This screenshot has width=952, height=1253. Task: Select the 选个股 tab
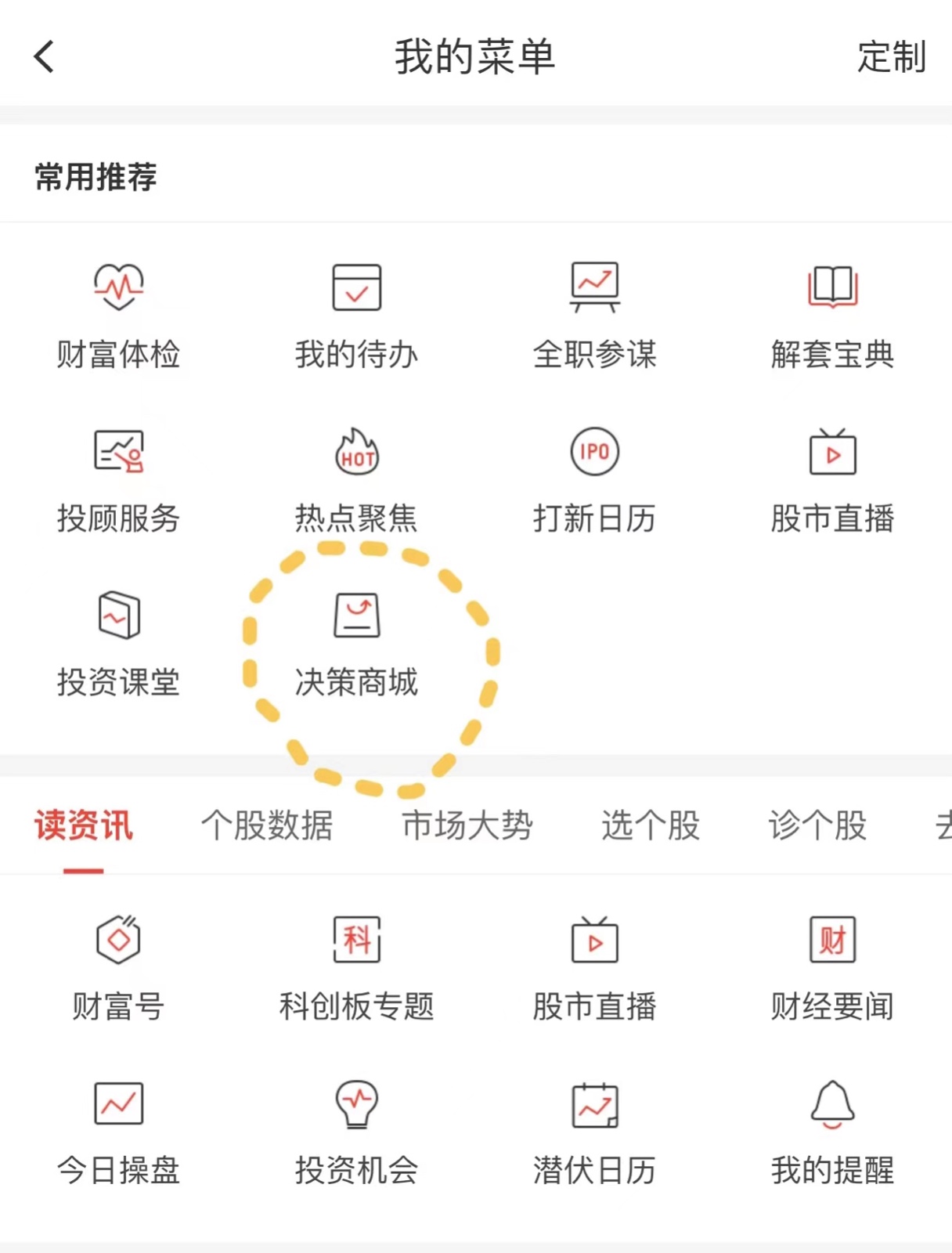(651, 825)
